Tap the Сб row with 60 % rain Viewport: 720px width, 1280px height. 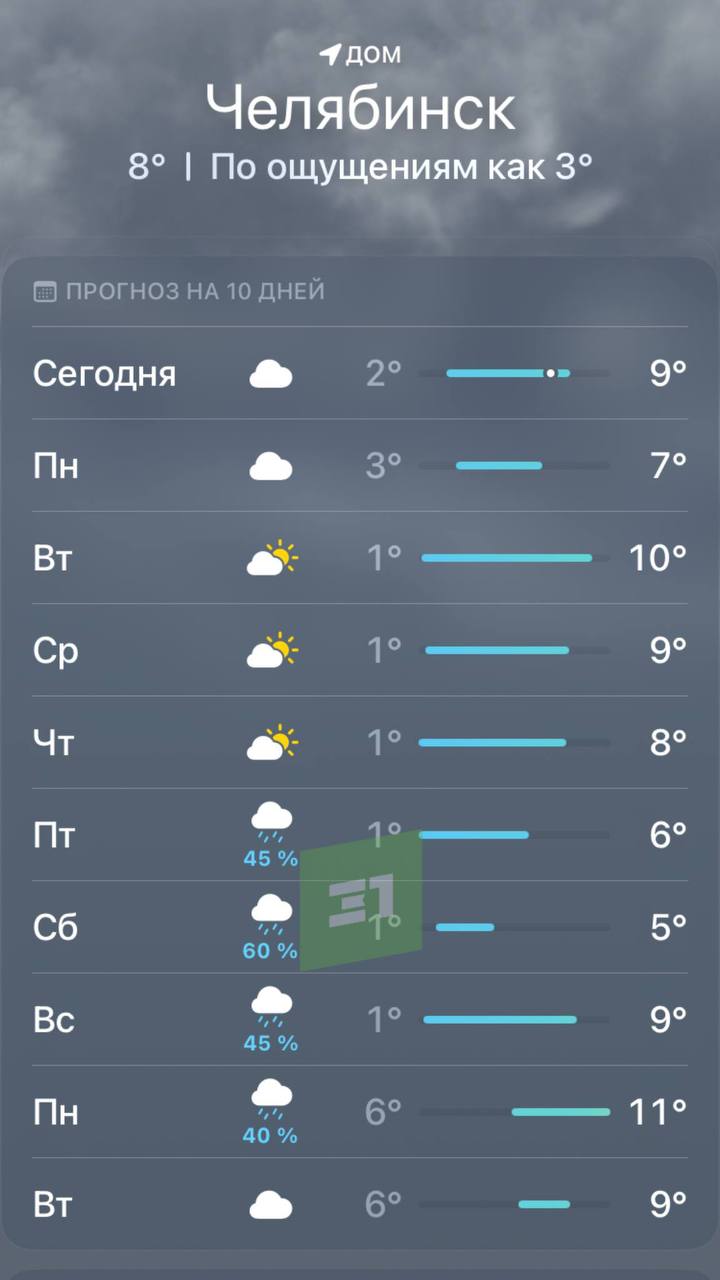(x=360, y=928)
